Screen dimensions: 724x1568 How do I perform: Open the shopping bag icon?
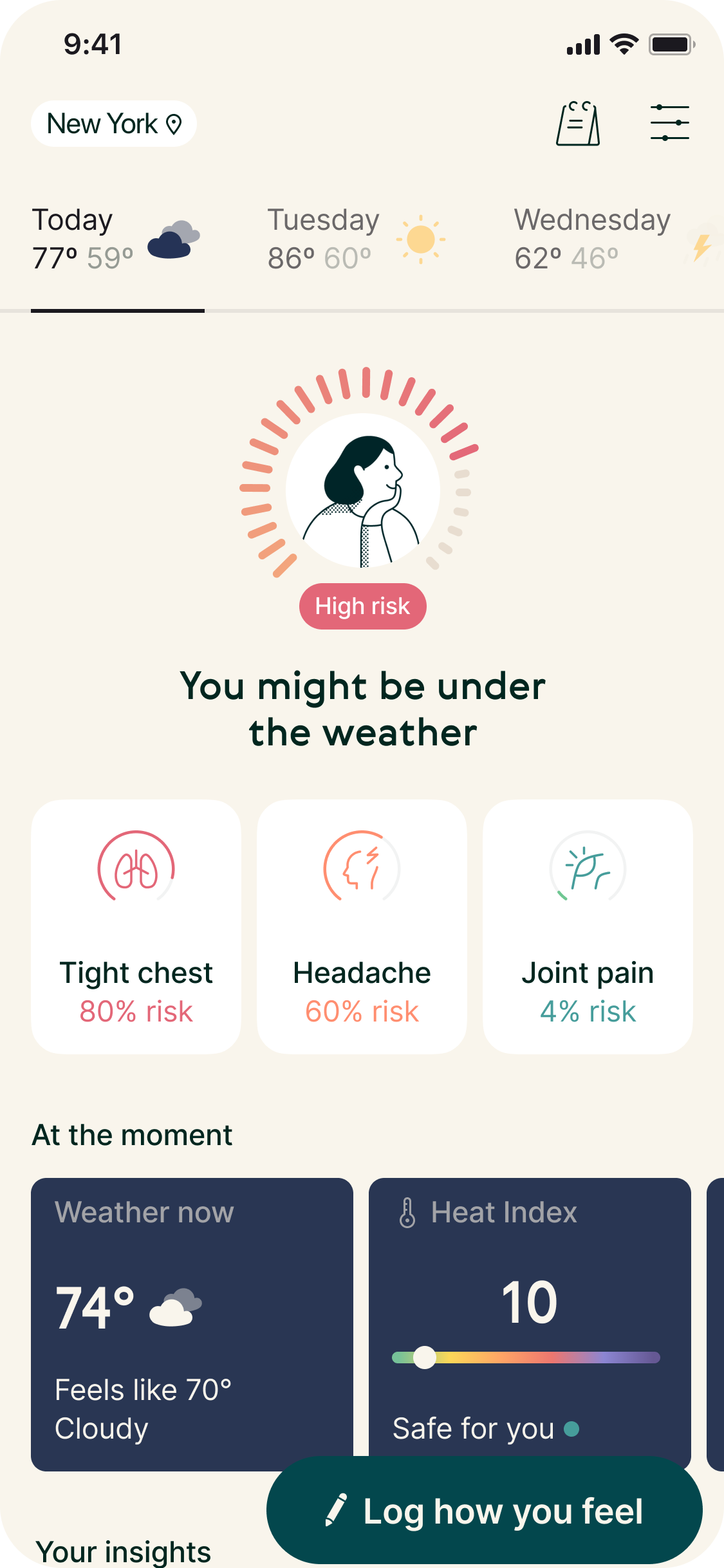tap(578, 124)
